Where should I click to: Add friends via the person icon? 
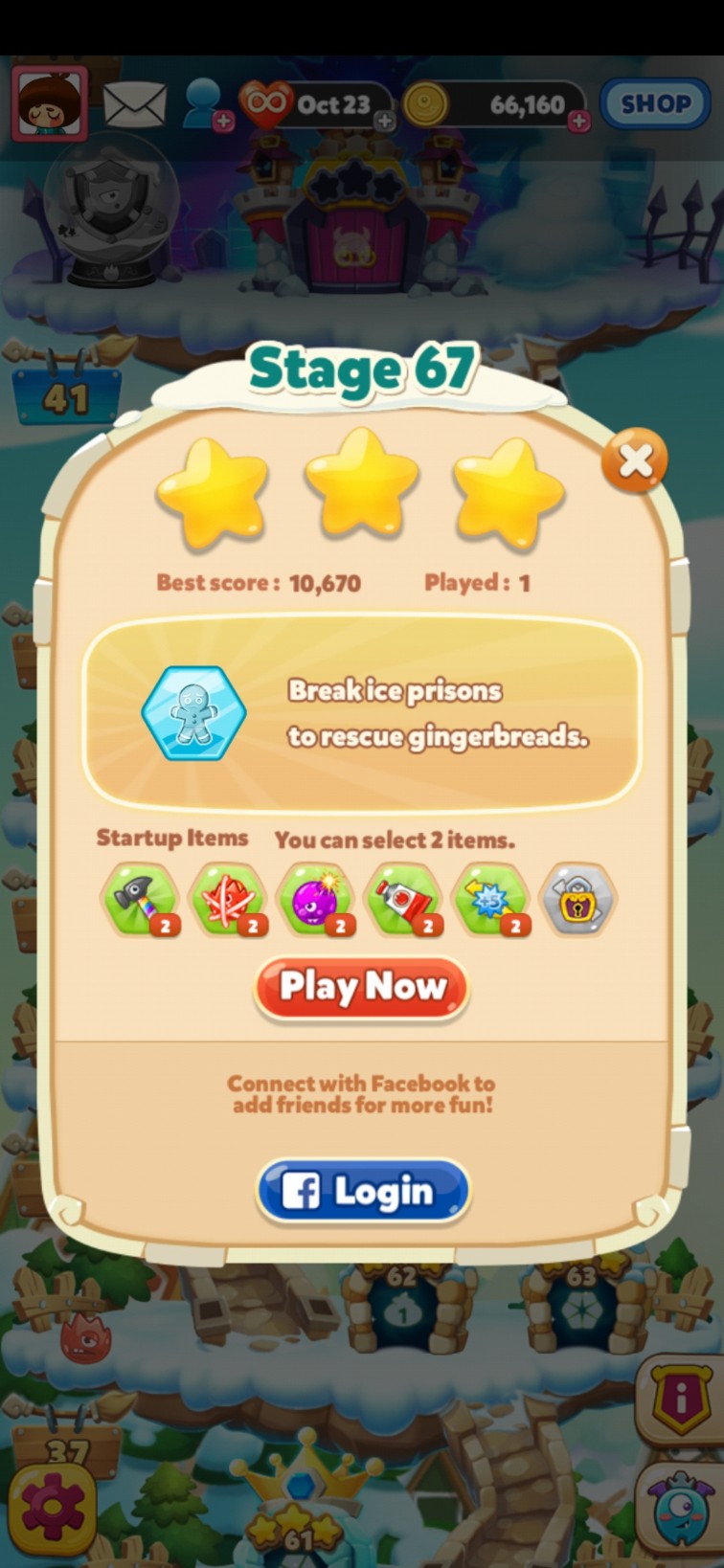pyautogui.click(x=204, y=103)
